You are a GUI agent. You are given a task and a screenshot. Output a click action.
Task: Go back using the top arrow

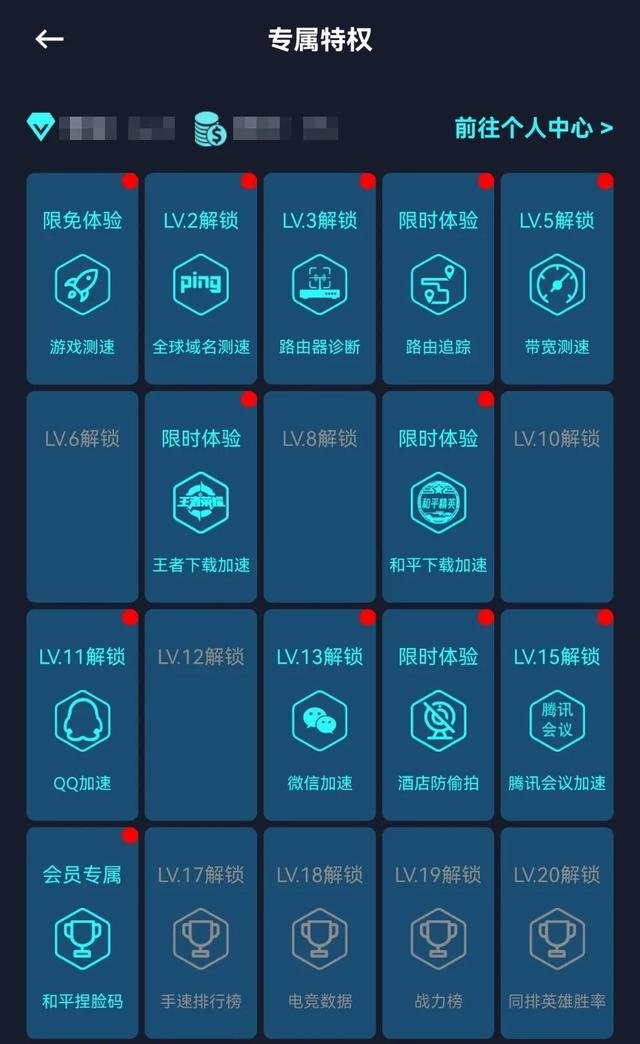[x=49, y=40]
